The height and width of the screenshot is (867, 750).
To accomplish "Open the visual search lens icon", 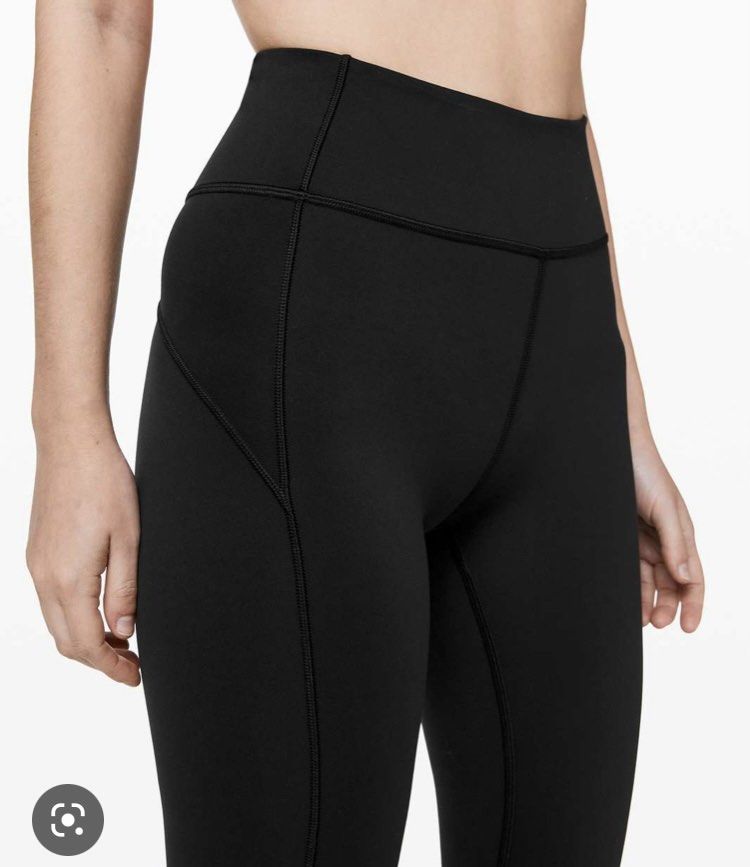I will click(x=68, y=819).
